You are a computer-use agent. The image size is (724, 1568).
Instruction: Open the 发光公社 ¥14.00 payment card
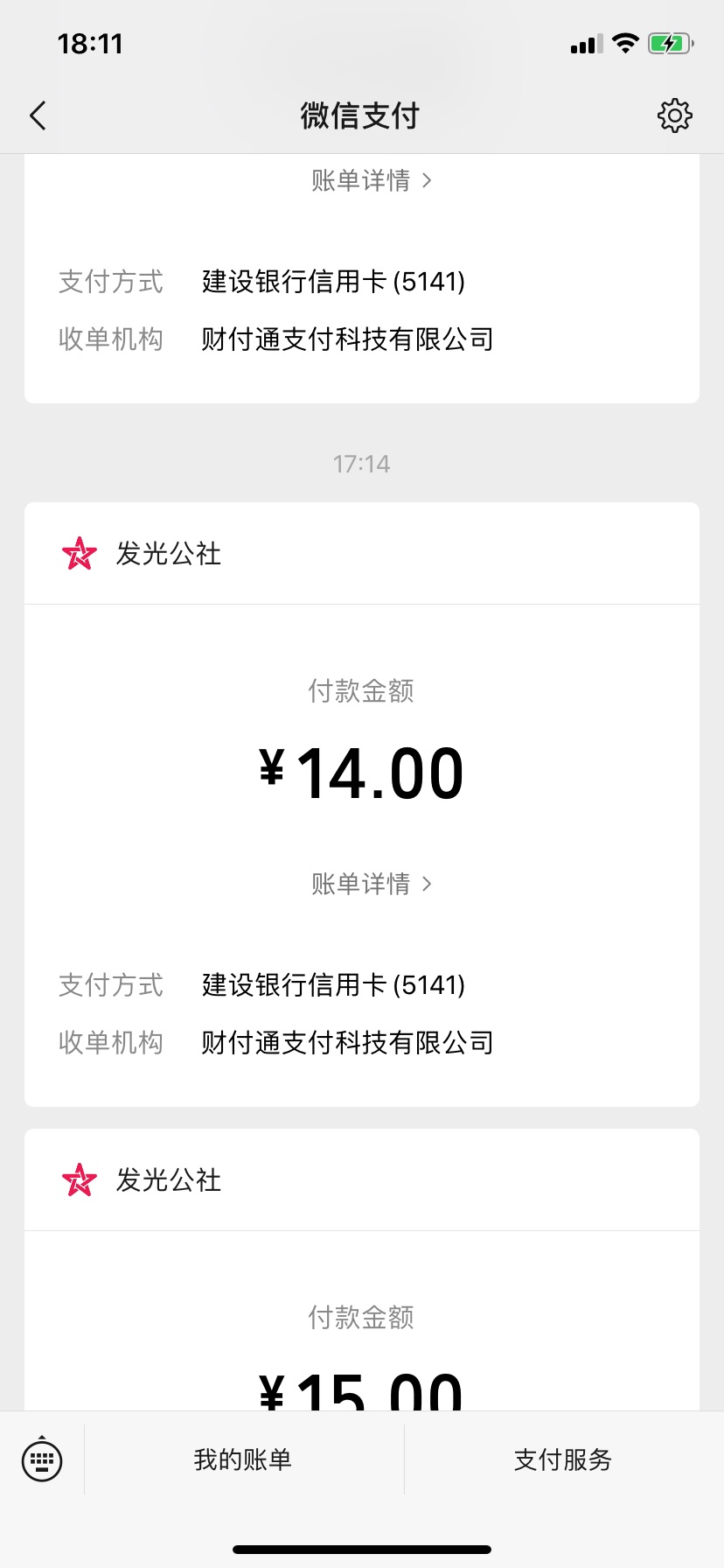pos(362,804)
